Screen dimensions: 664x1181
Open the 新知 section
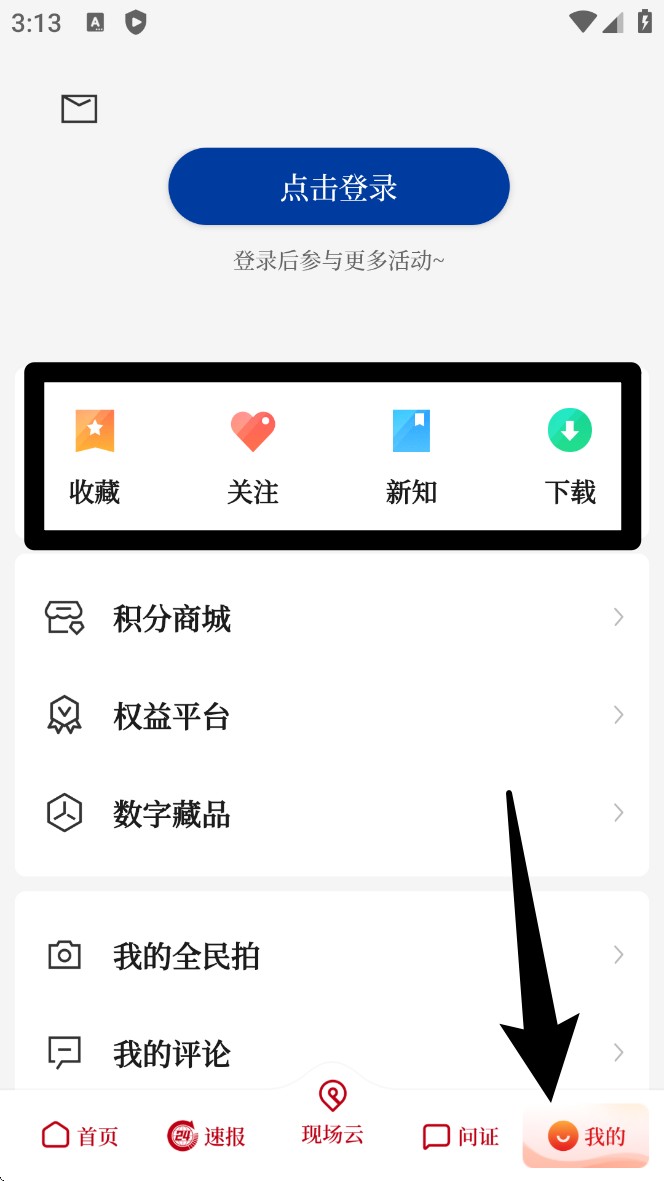coord(411,457)
